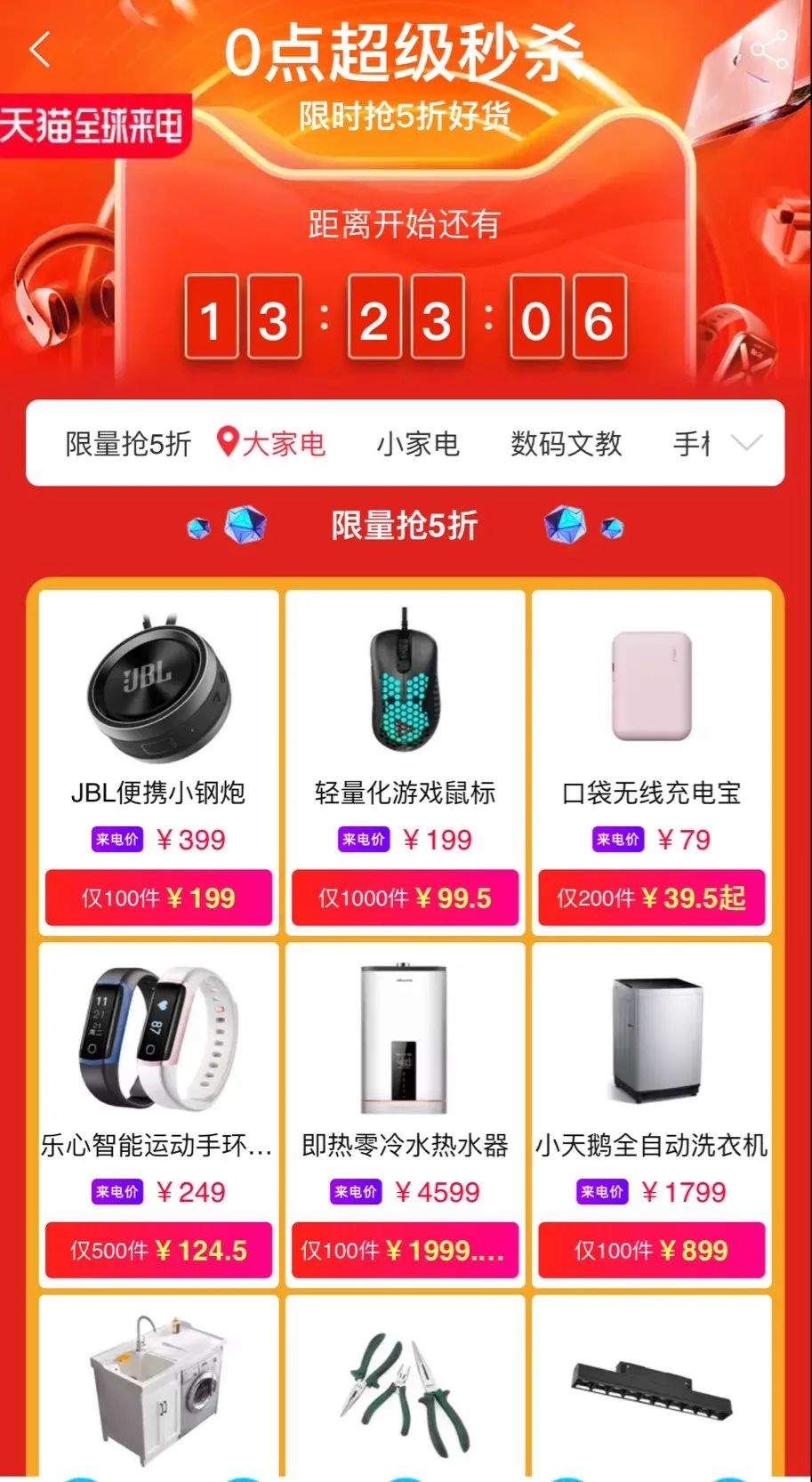Share this flash sale page
Screen dimensions: 812x1482
pos(768,50)
